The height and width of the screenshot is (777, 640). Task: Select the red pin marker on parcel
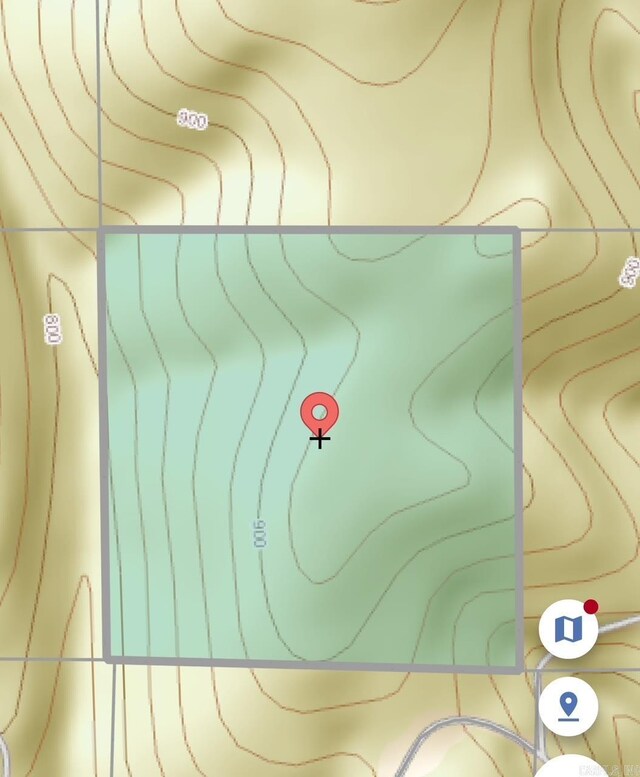[320, 414]
